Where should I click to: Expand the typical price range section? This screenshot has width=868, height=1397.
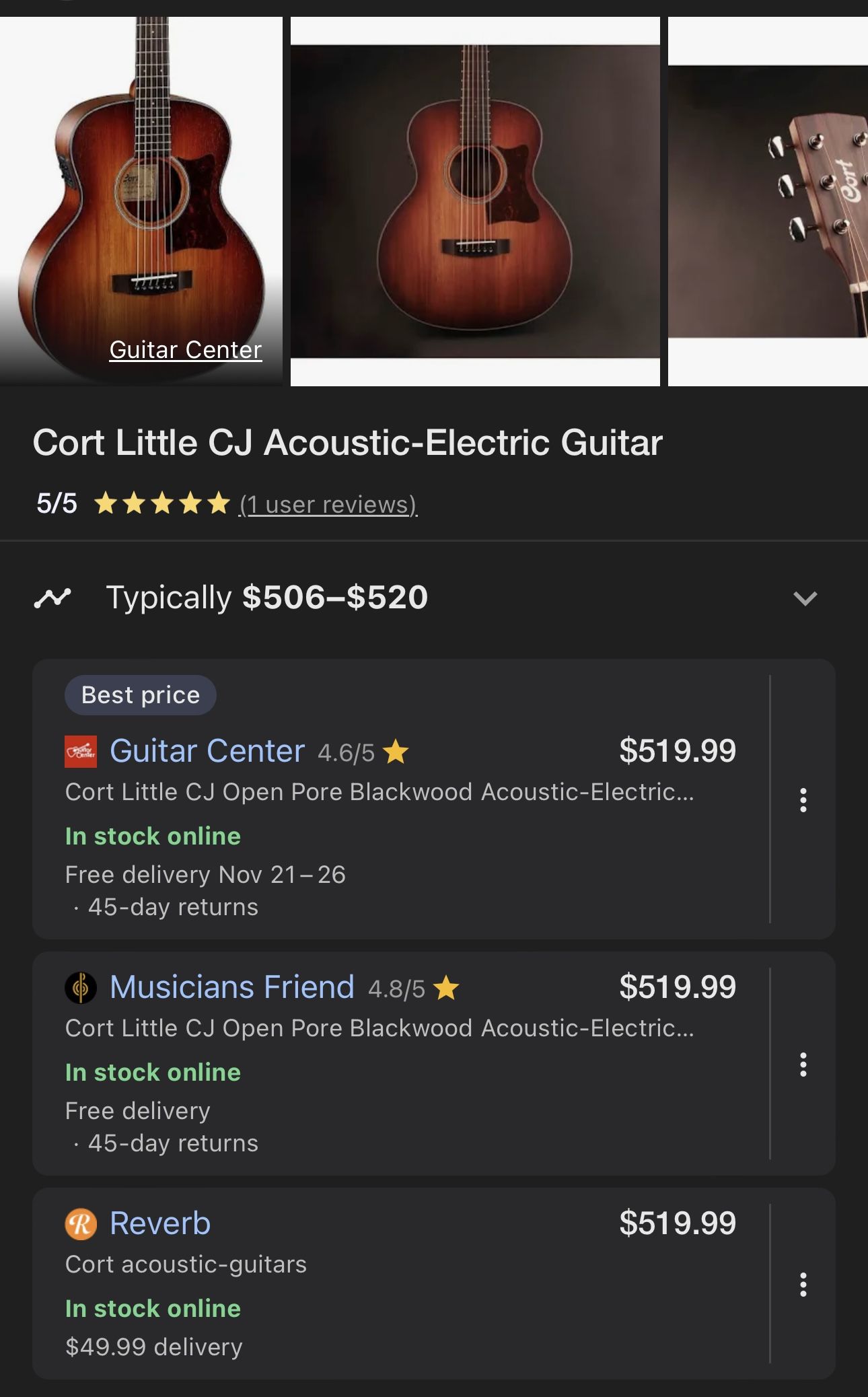click(805, 598)
